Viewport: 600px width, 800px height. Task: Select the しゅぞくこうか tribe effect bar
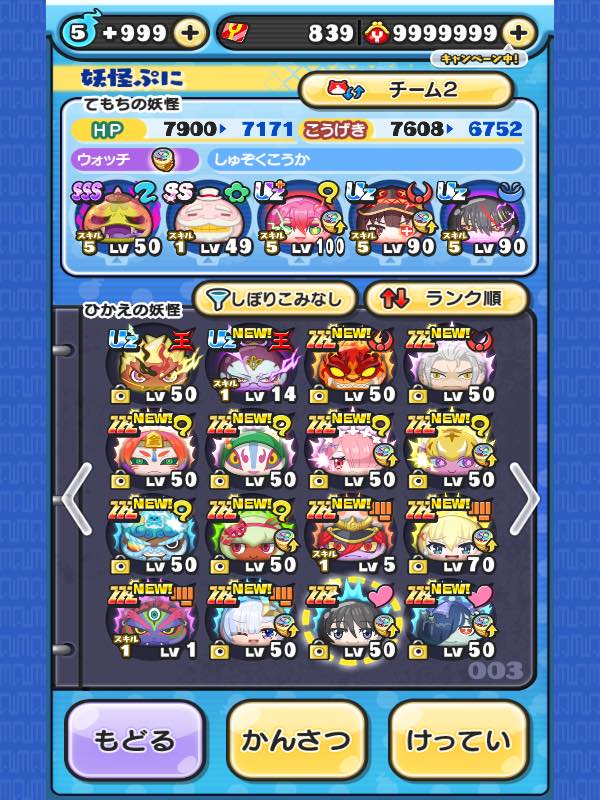coord(365,160)
